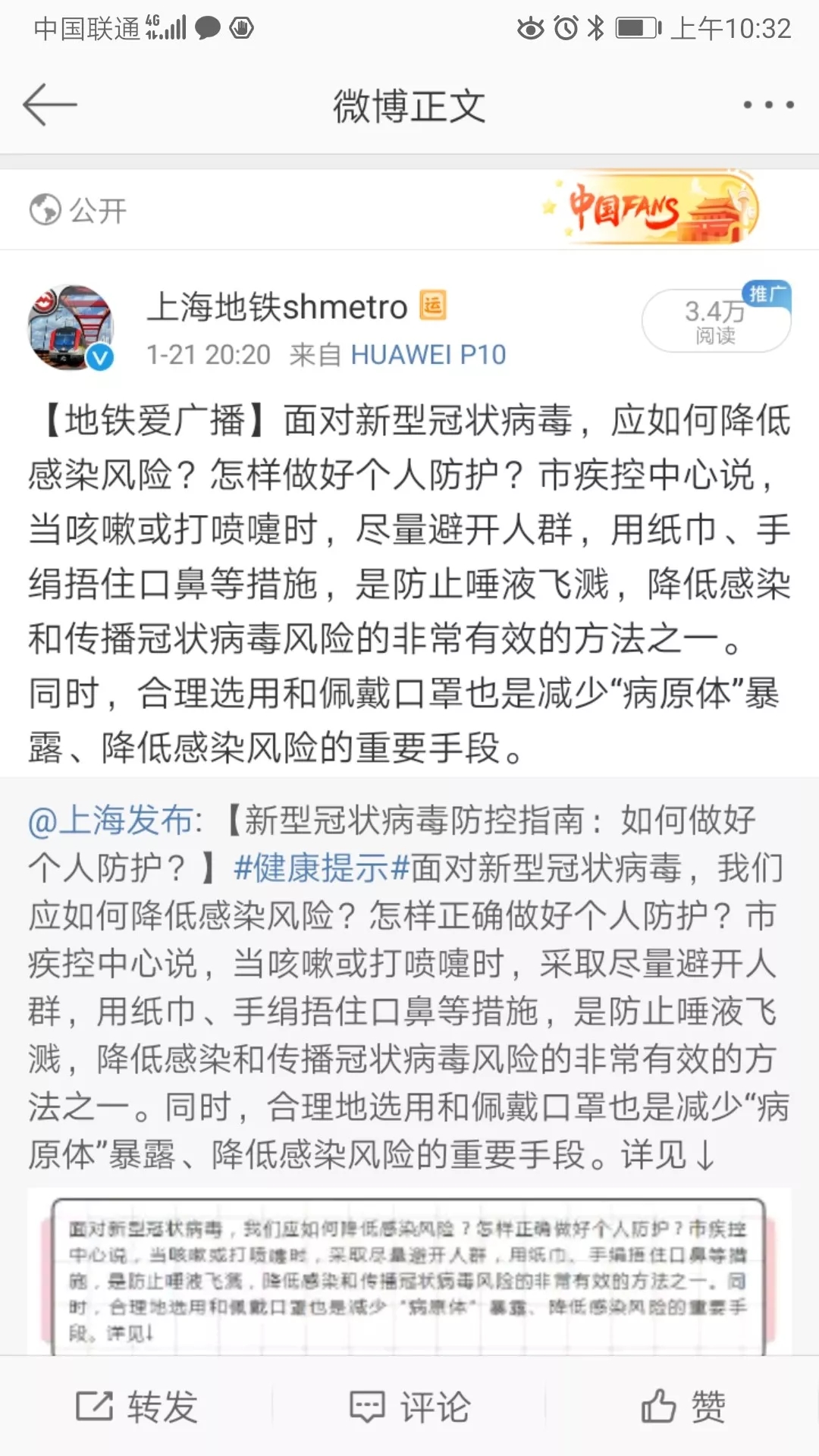The width and height of the screenshot is (819, 1456).
Task: Repost with the 转发 button
Action: tap(136, 1407)
